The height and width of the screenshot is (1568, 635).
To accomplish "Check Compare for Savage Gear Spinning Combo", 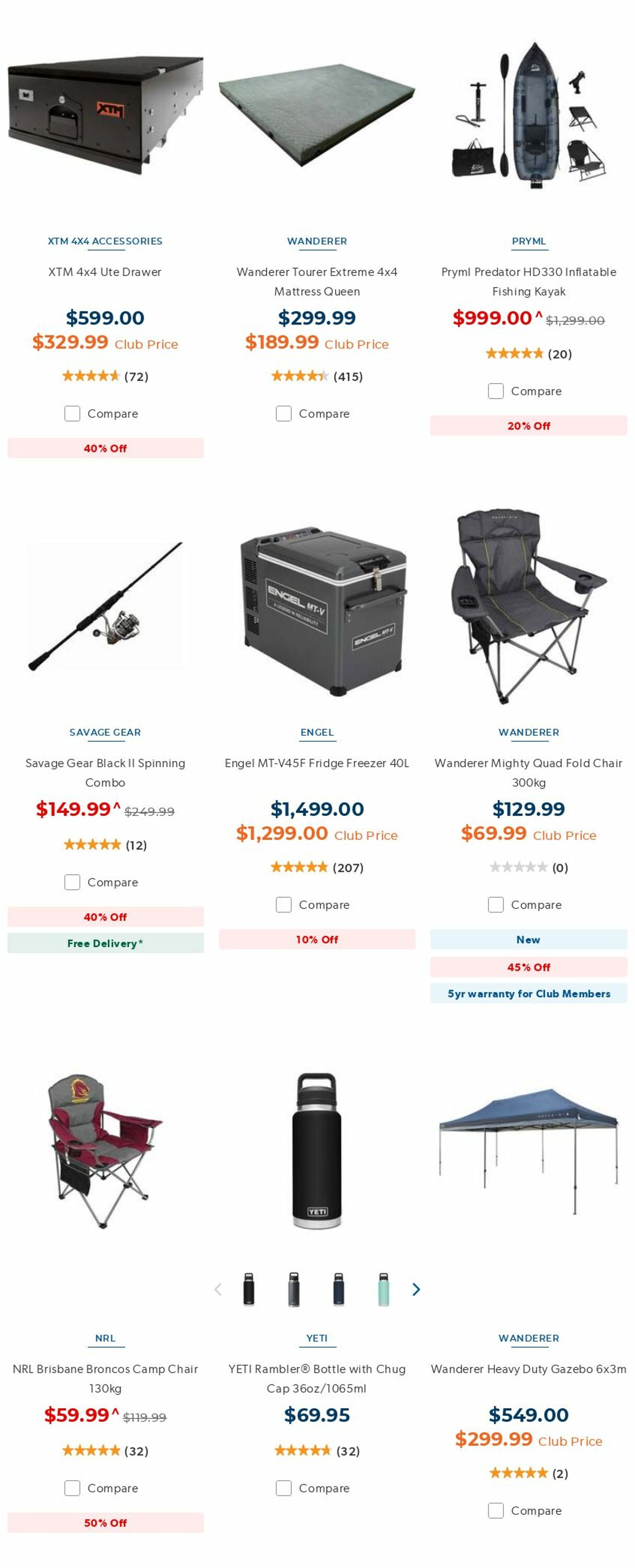I will pyautogui.click(x=73, y=883).
